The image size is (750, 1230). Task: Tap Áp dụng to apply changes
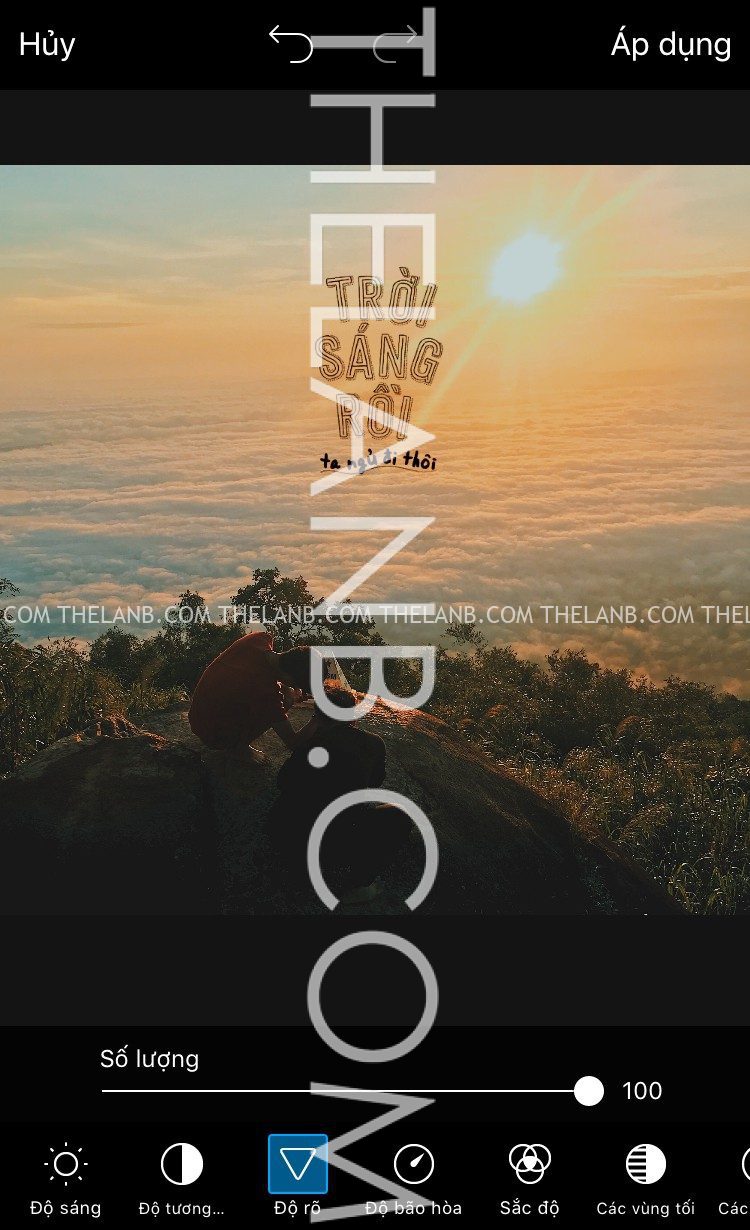(x=671, y=45)
